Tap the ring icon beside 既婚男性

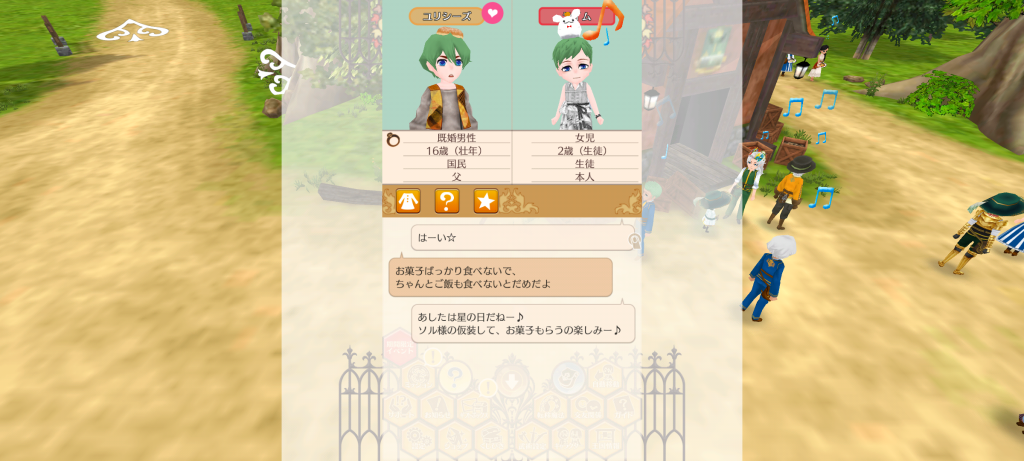click(391, 140)
